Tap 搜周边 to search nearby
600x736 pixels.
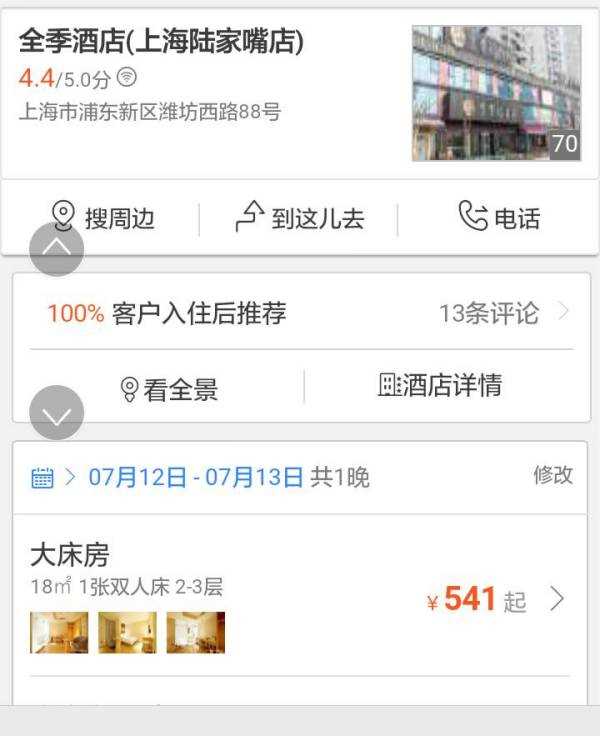click(103, 217)
